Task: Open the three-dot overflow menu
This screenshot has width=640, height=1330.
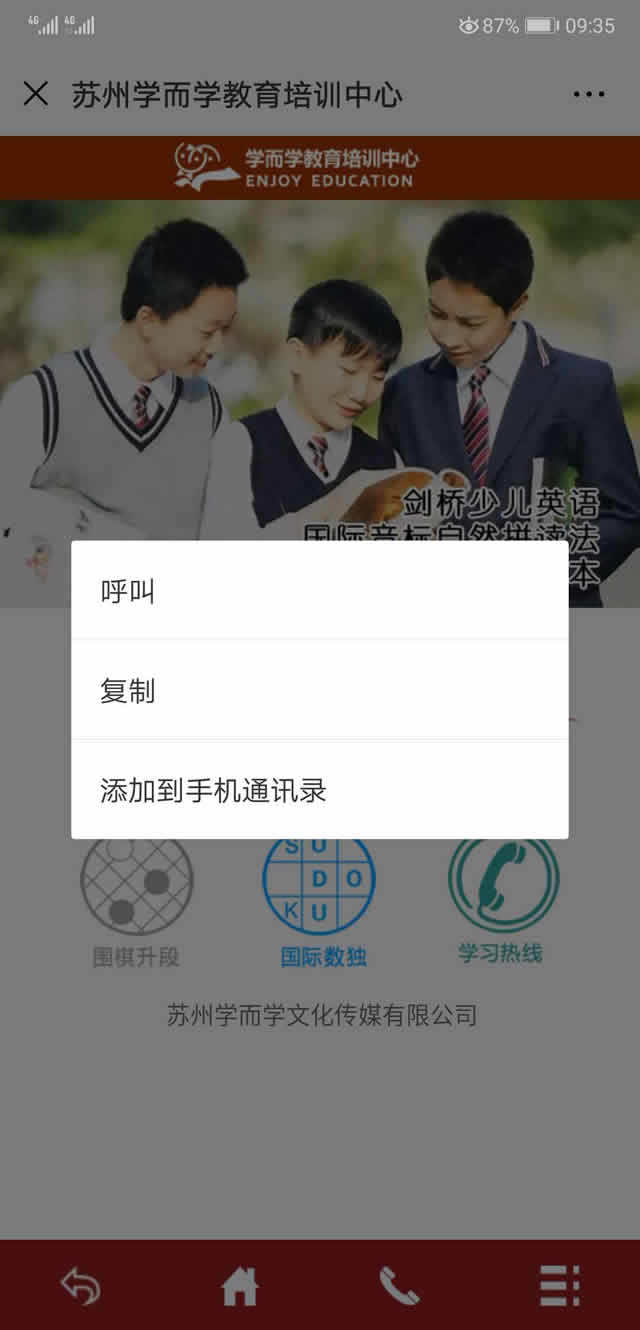Action: 589,95
